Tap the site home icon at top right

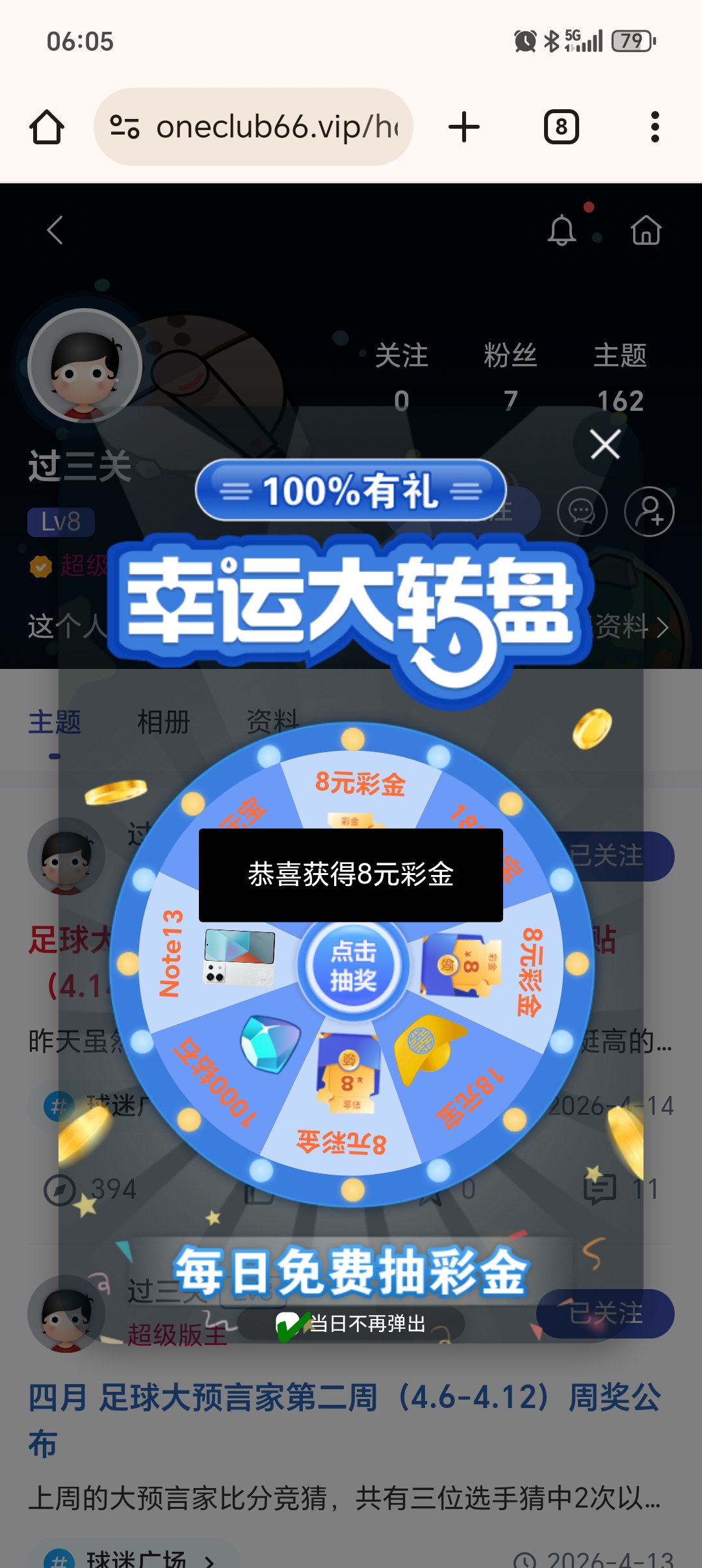(645, 230)
